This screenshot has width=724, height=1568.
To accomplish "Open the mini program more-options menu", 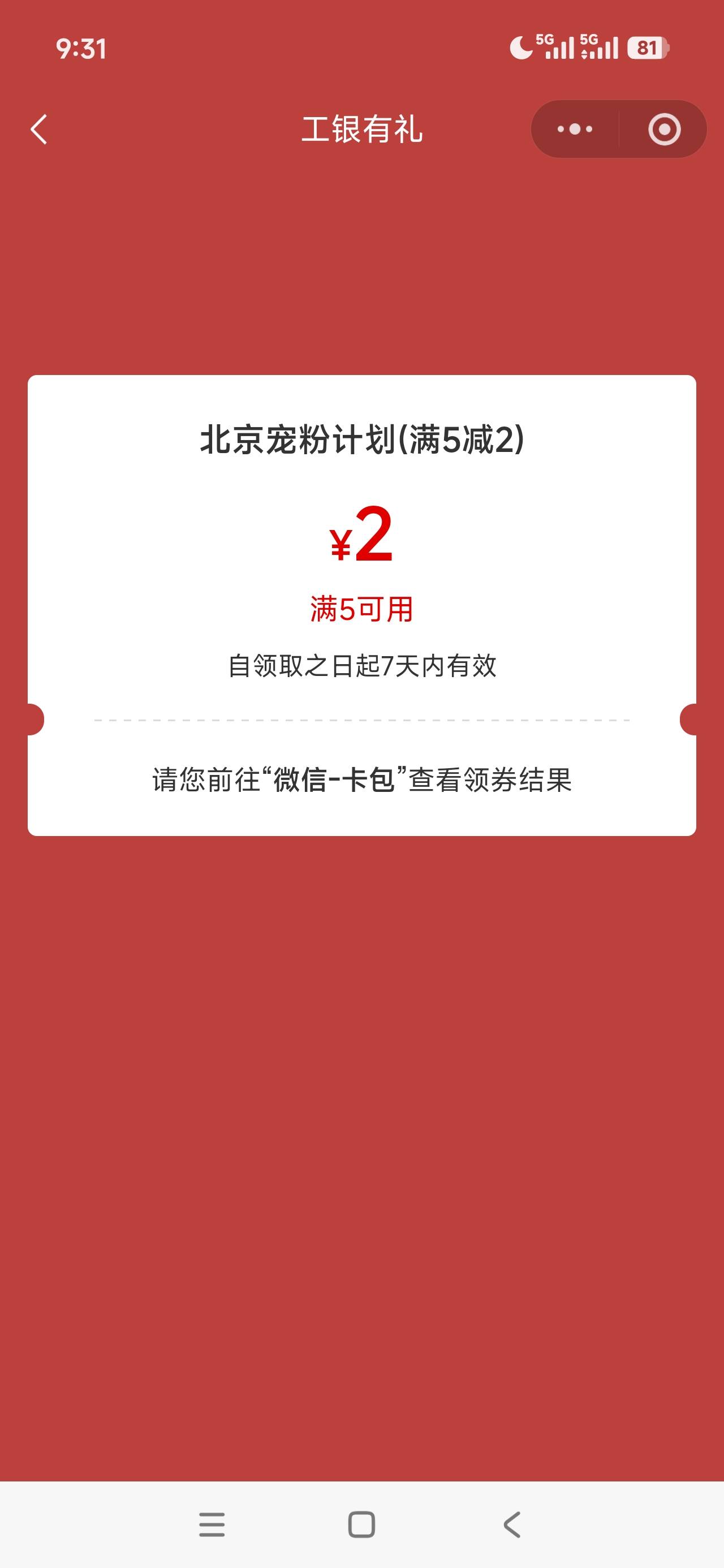I will (x=575, y=129).
